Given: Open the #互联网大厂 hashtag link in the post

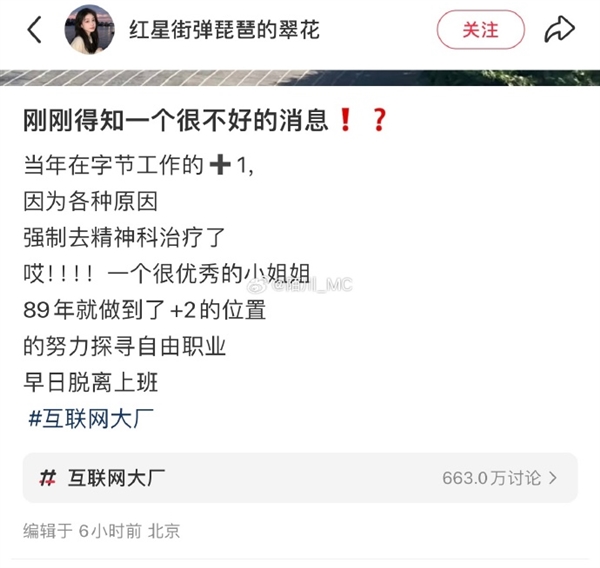Looking at the screenshot, I should coord(91,419).
